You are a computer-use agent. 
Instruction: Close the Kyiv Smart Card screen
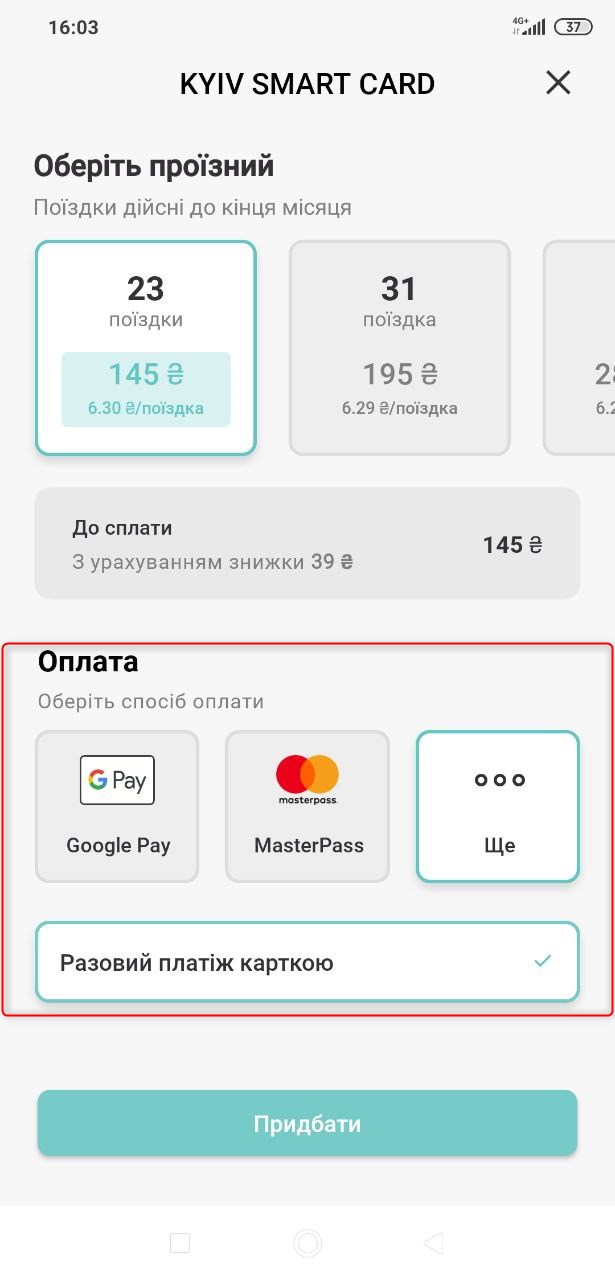coord(558,83)
